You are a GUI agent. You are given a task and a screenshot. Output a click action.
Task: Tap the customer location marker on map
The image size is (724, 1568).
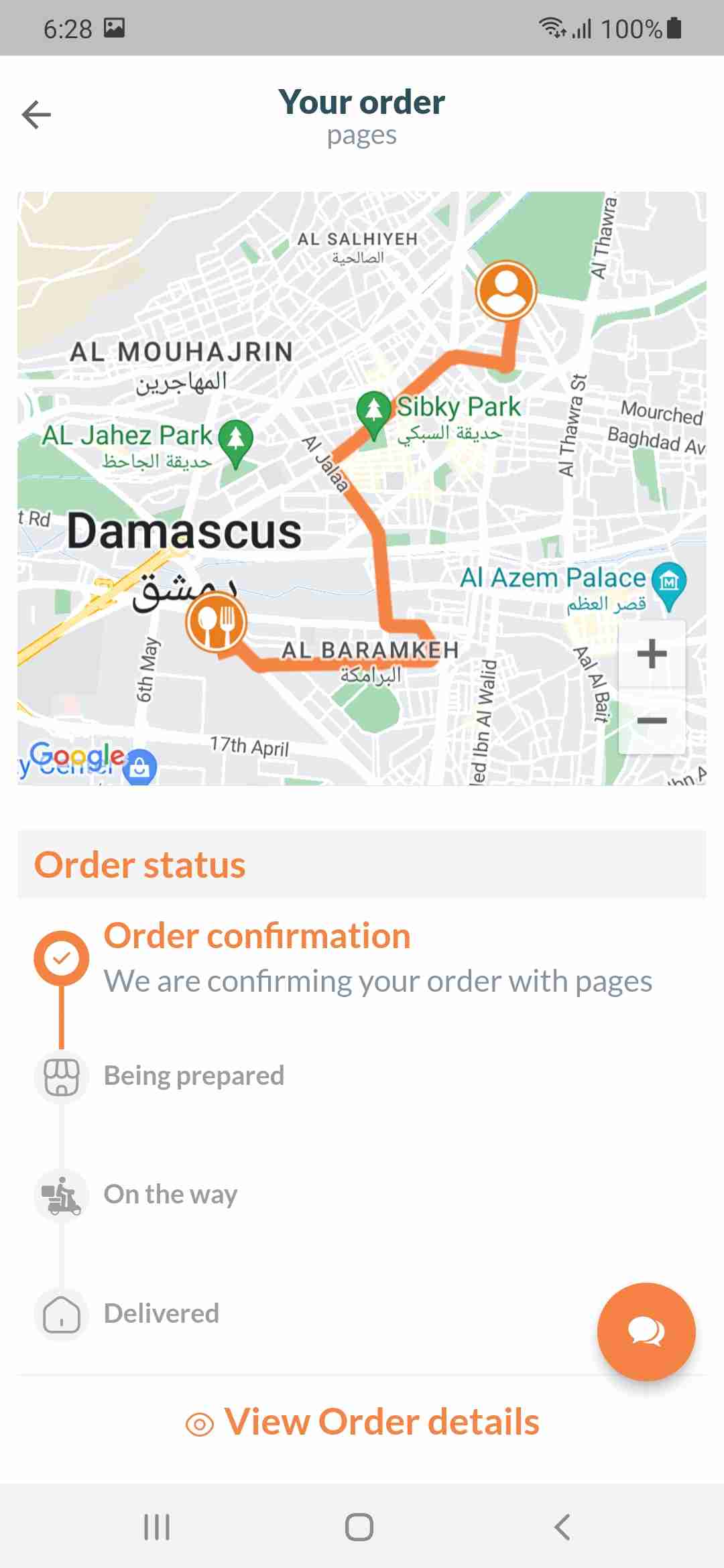(x=506, y=289)
